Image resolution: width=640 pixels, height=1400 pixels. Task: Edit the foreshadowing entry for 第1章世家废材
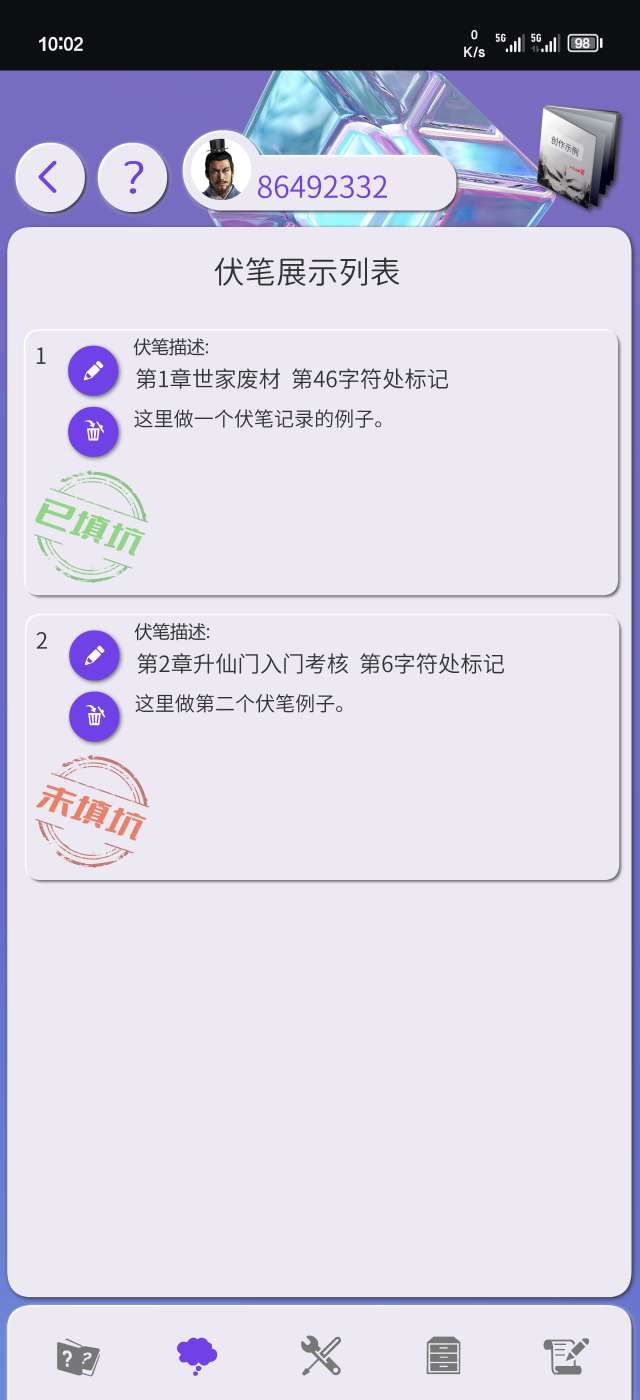(x=94, y=371)
